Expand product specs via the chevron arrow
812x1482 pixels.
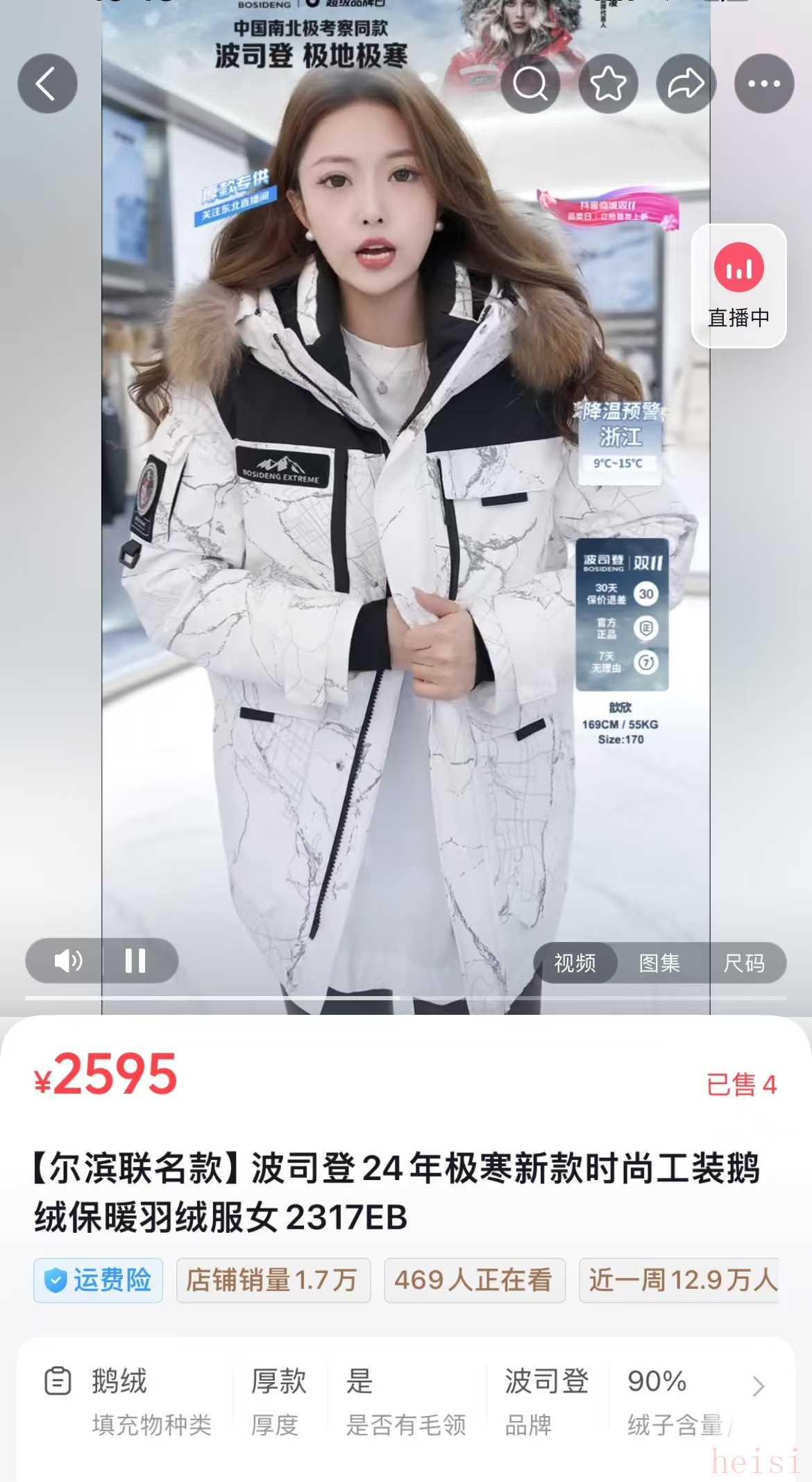coord(758,1386)
